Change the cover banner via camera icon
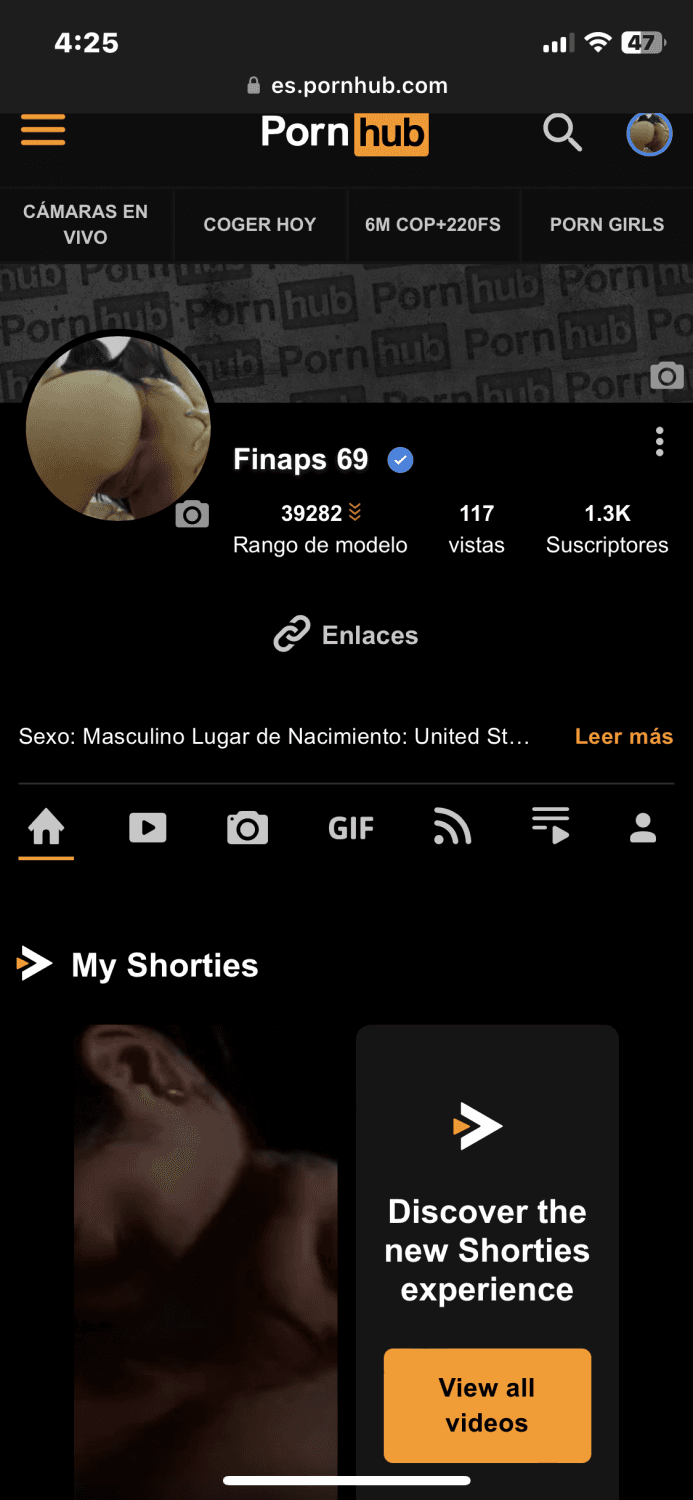 pos(667,376)
